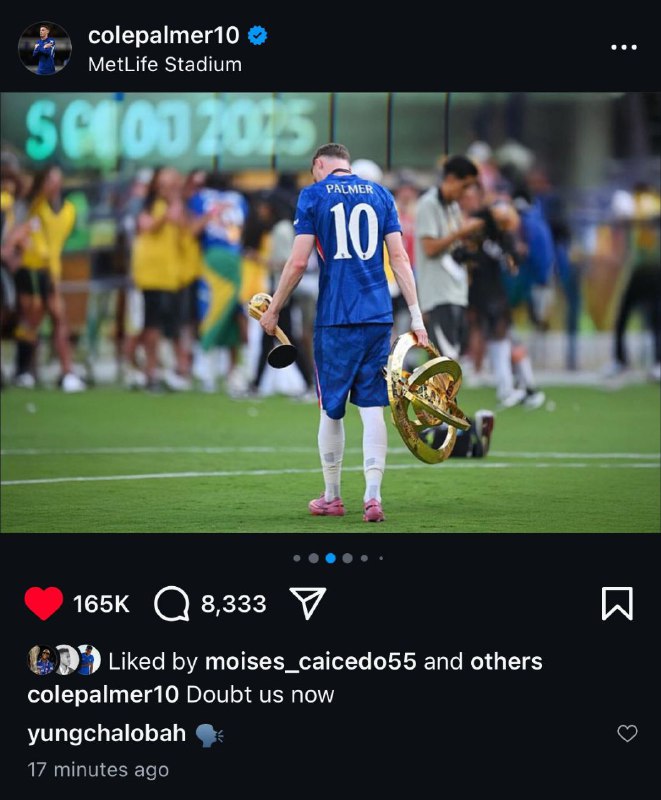The image size is (661, 800).
Task: Save the post with the bookmark icon
Action: click(x=616, y=603)
